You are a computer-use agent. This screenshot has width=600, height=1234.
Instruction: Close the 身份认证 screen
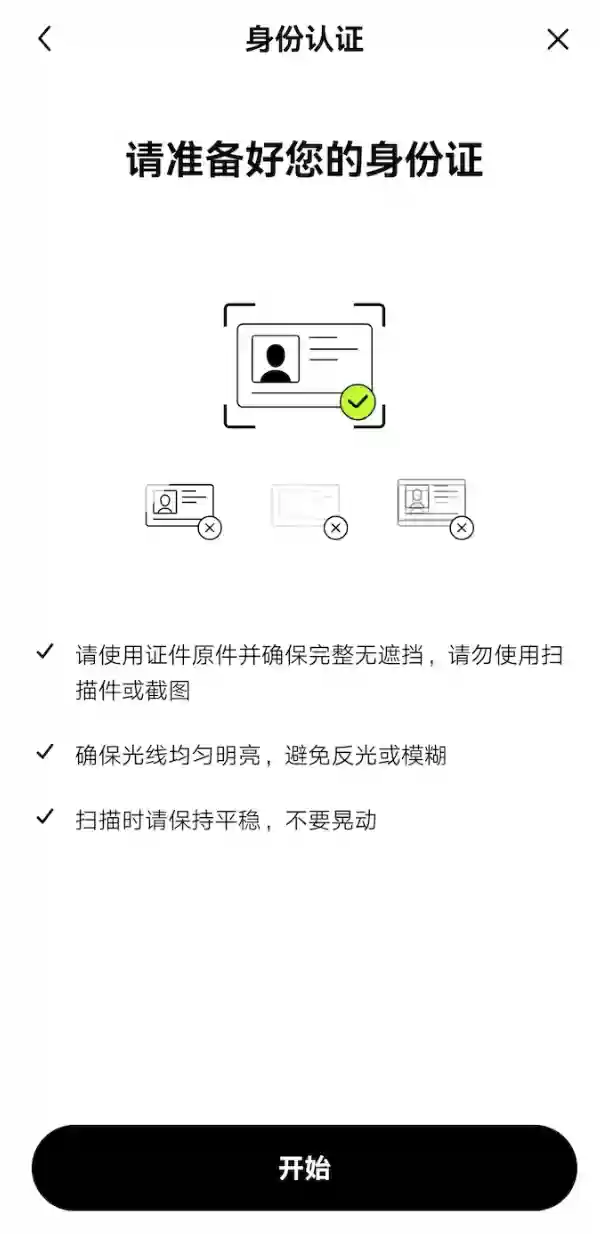point(557,39)
